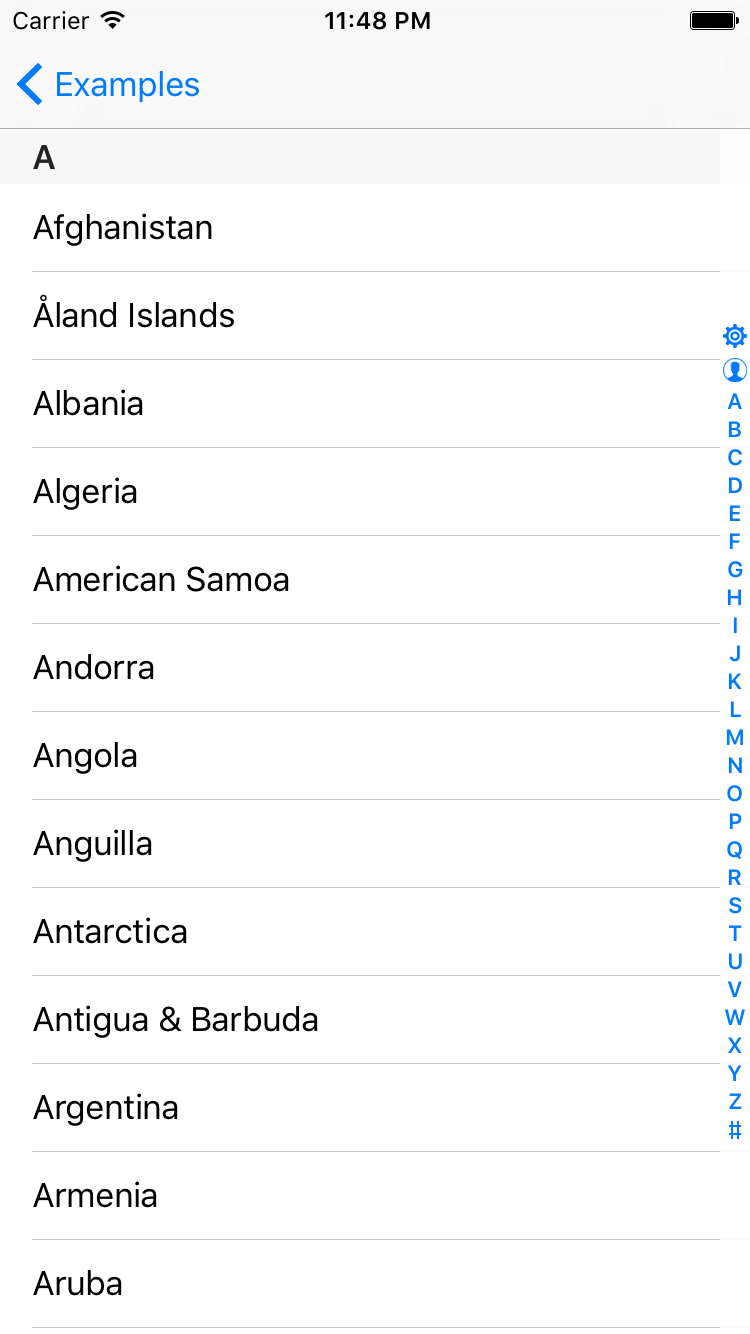Select Antigua & Barbuda
Image resolution: width=750 pixels, height=1334 pixels.
coord(360,1020)
